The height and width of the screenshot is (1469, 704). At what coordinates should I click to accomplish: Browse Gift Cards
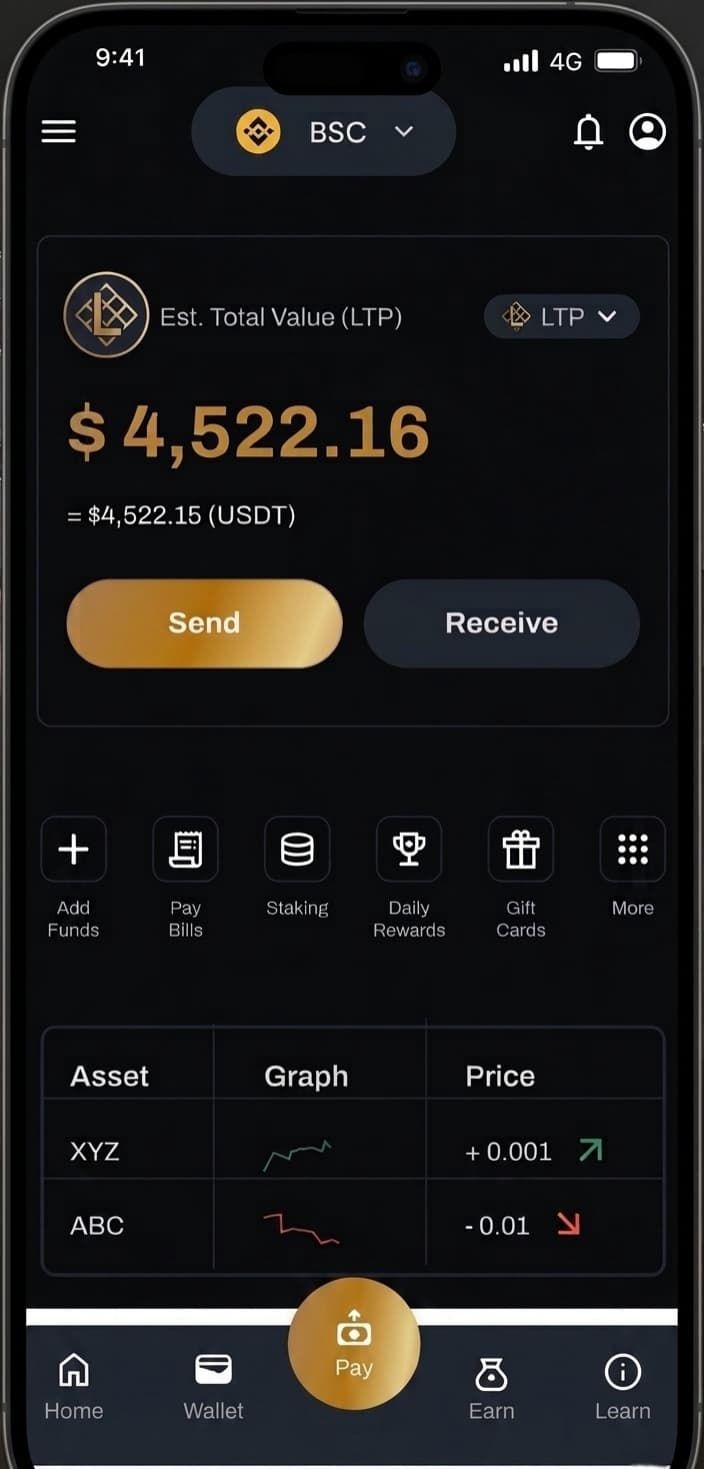click(x=520, y=851)
